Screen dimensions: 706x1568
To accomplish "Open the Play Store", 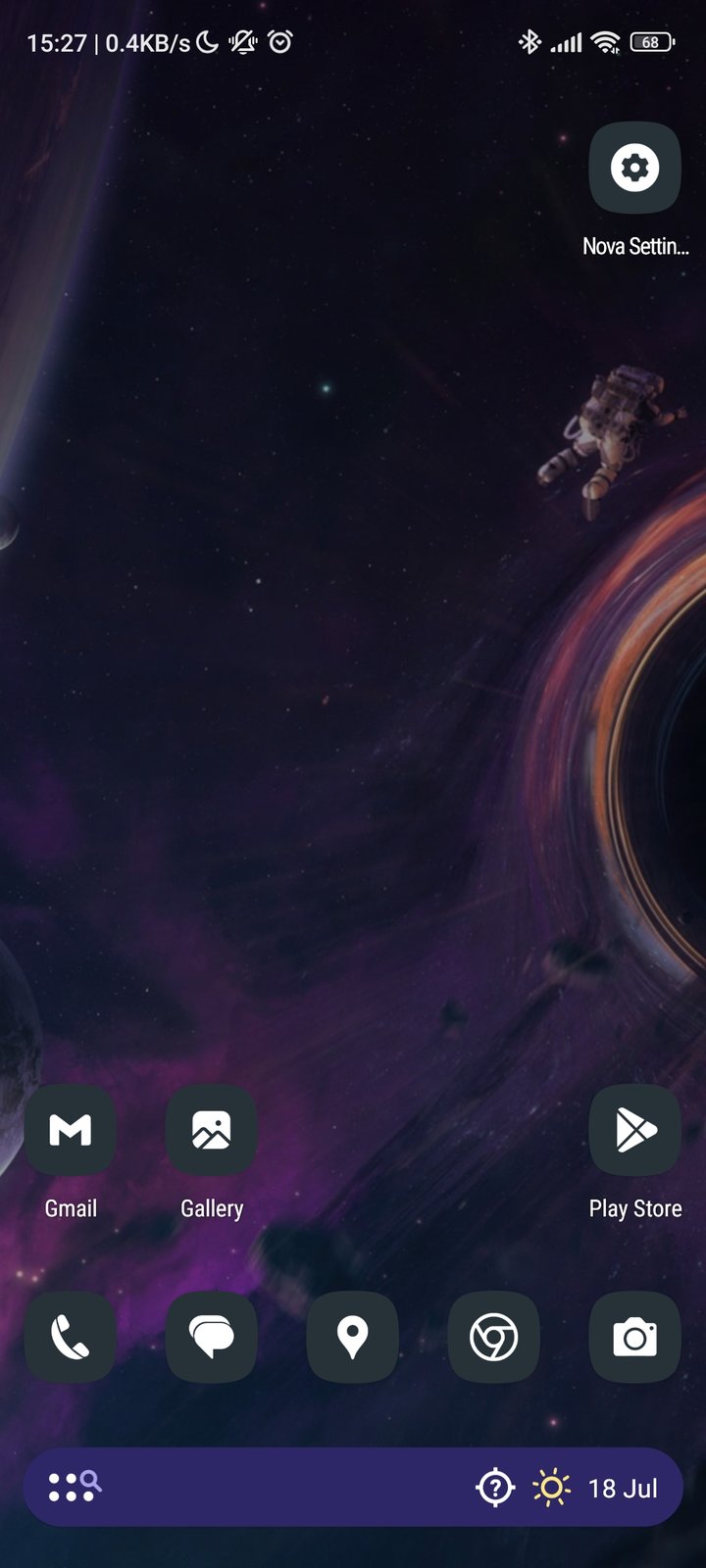I will pos(634,1130).
